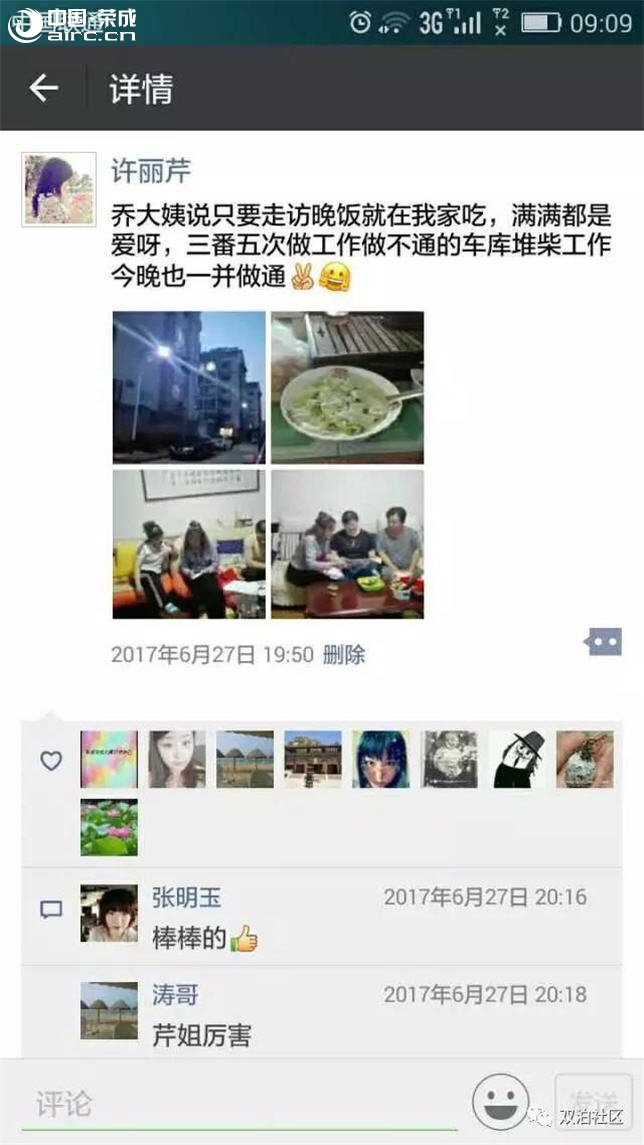Send the comment with 发送
The image size is (644, 1145).
[x=592, y=1103]
